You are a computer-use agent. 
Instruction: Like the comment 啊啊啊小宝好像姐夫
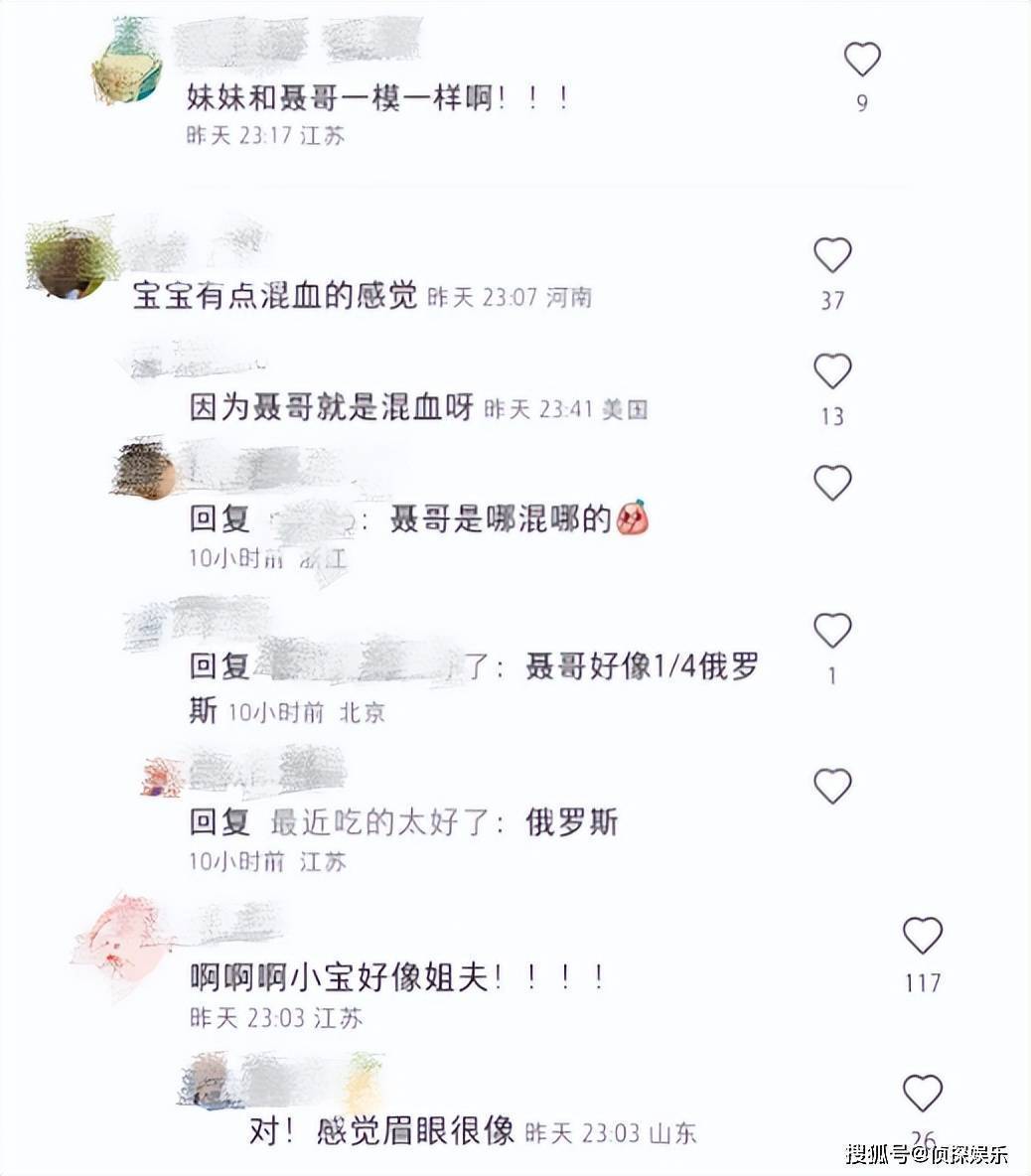(922, 936)
